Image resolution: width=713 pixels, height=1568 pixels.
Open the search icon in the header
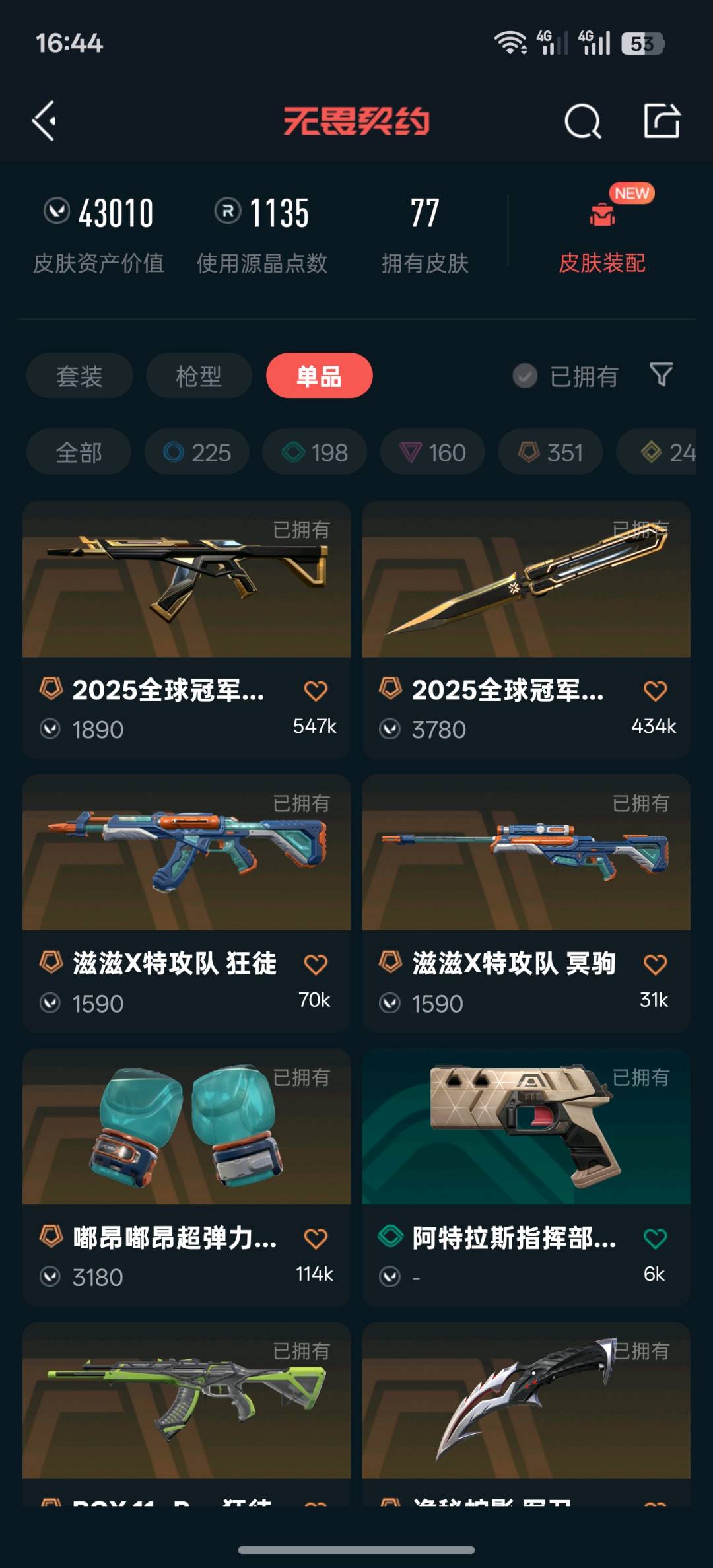[582, 121]
